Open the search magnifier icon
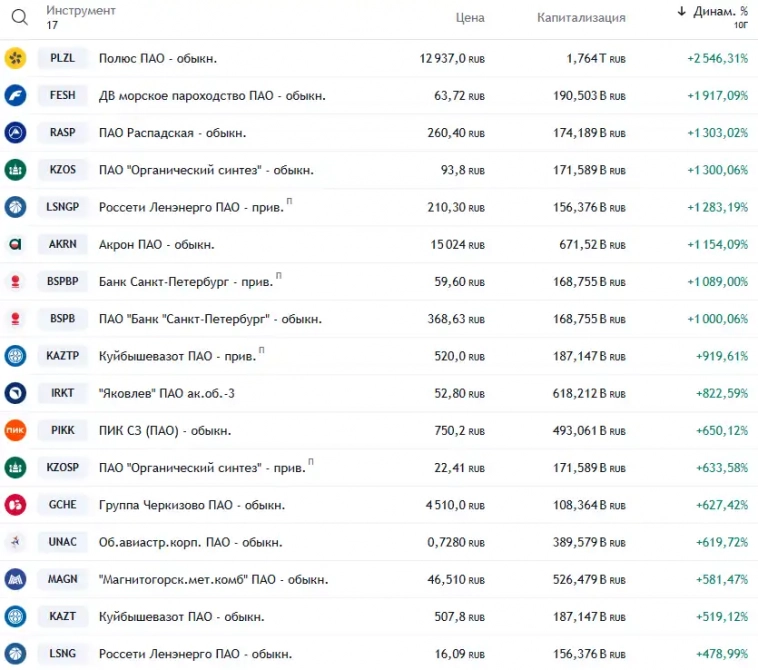Screen dimensions: 758x670 click(x=19, y=17)
